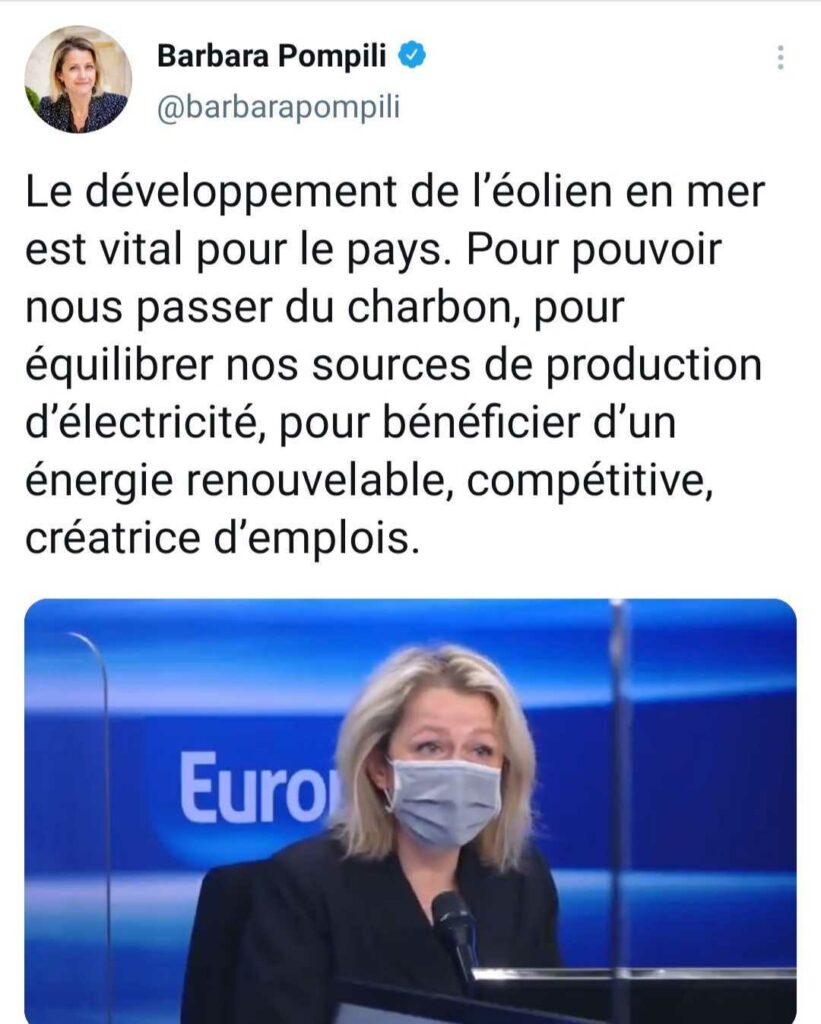Open Barbara Pompili's profile picture

[78, 80]
